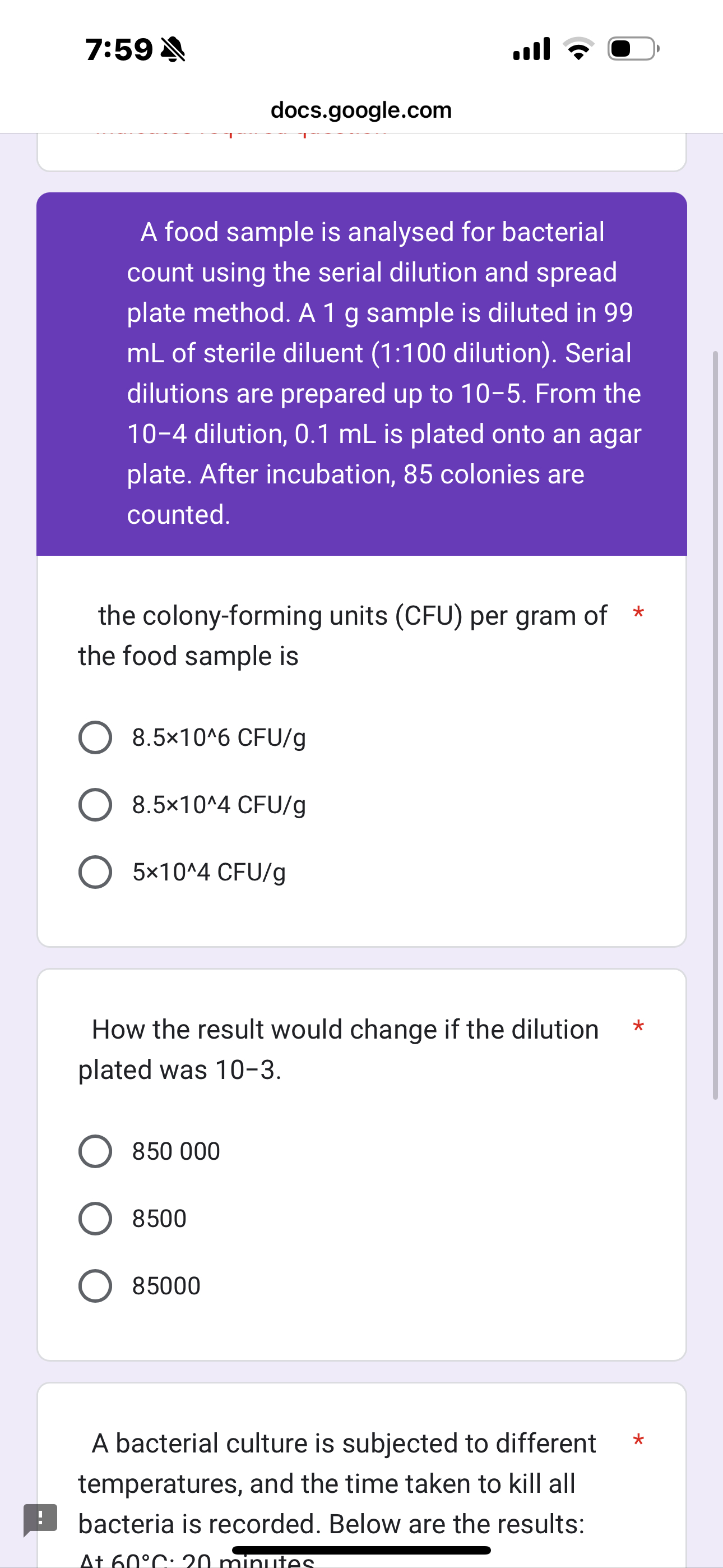Select the 8.5×10^6 CFU/g answer
Screen dimensions: 723x1568
pos(95,738)
